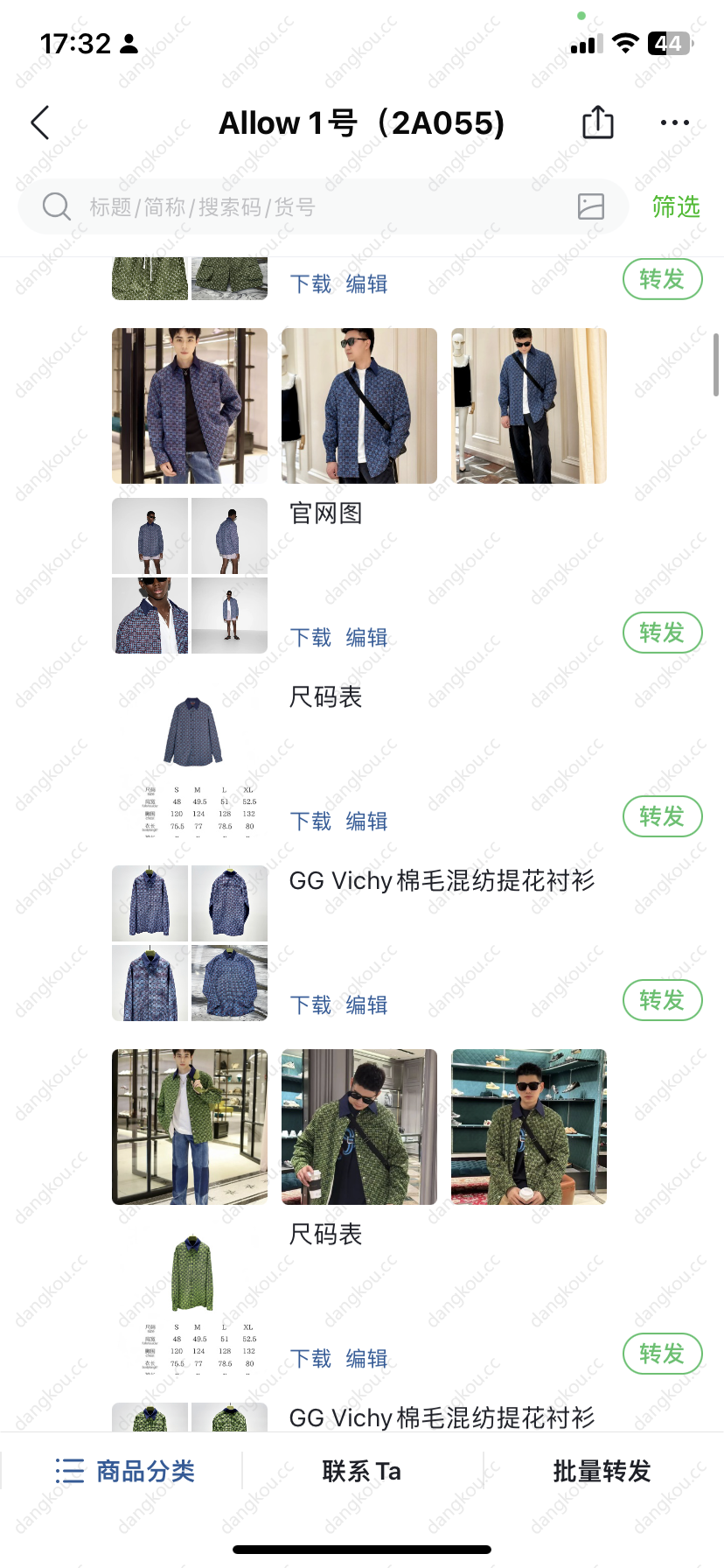Viewport: 724px width, 1568px height.
Task: Search by image icon in search bar
Action: tap(591, 206)
